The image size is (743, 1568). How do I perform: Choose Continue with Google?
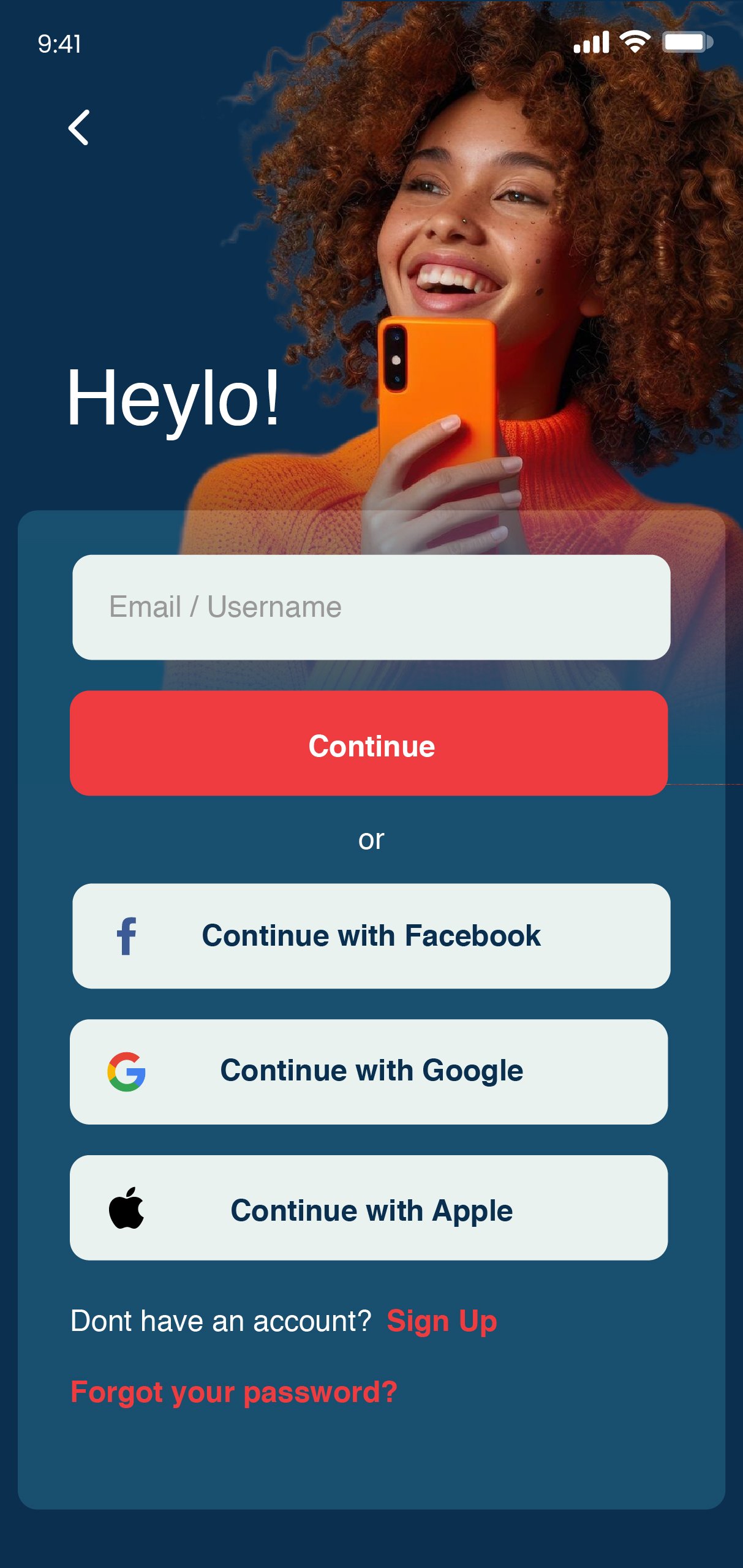pyautogui.click(x=369, y=1072)
